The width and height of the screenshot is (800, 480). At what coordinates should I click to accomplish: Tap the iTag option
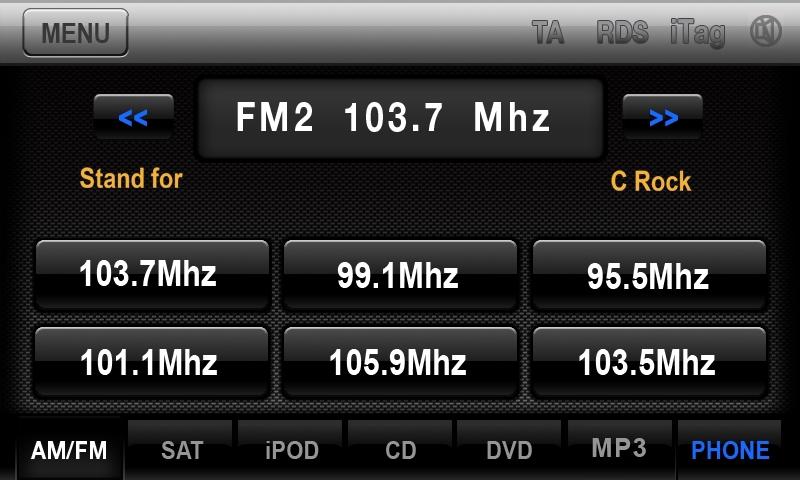[x=697, y=33]
